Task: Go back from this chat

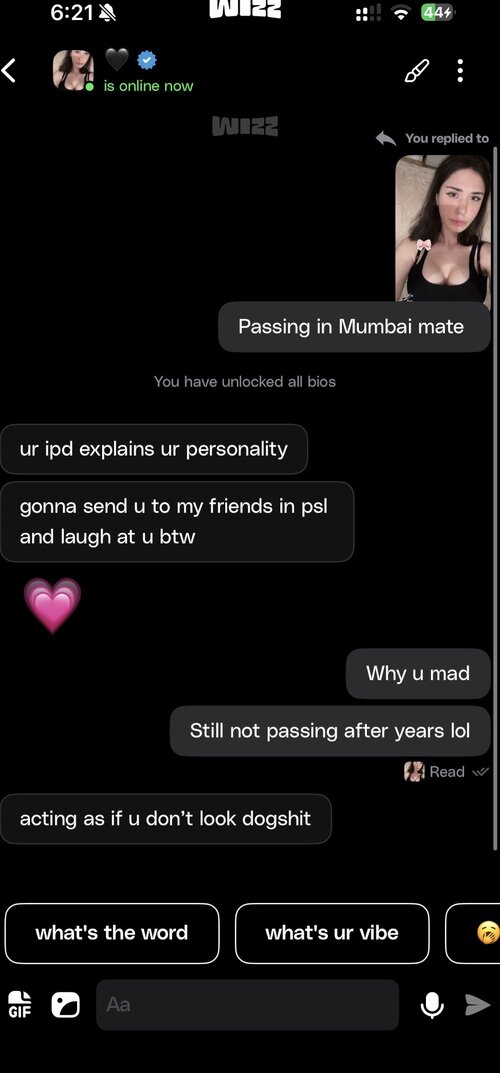Action: pyautogui.click(x=10, y=70)
